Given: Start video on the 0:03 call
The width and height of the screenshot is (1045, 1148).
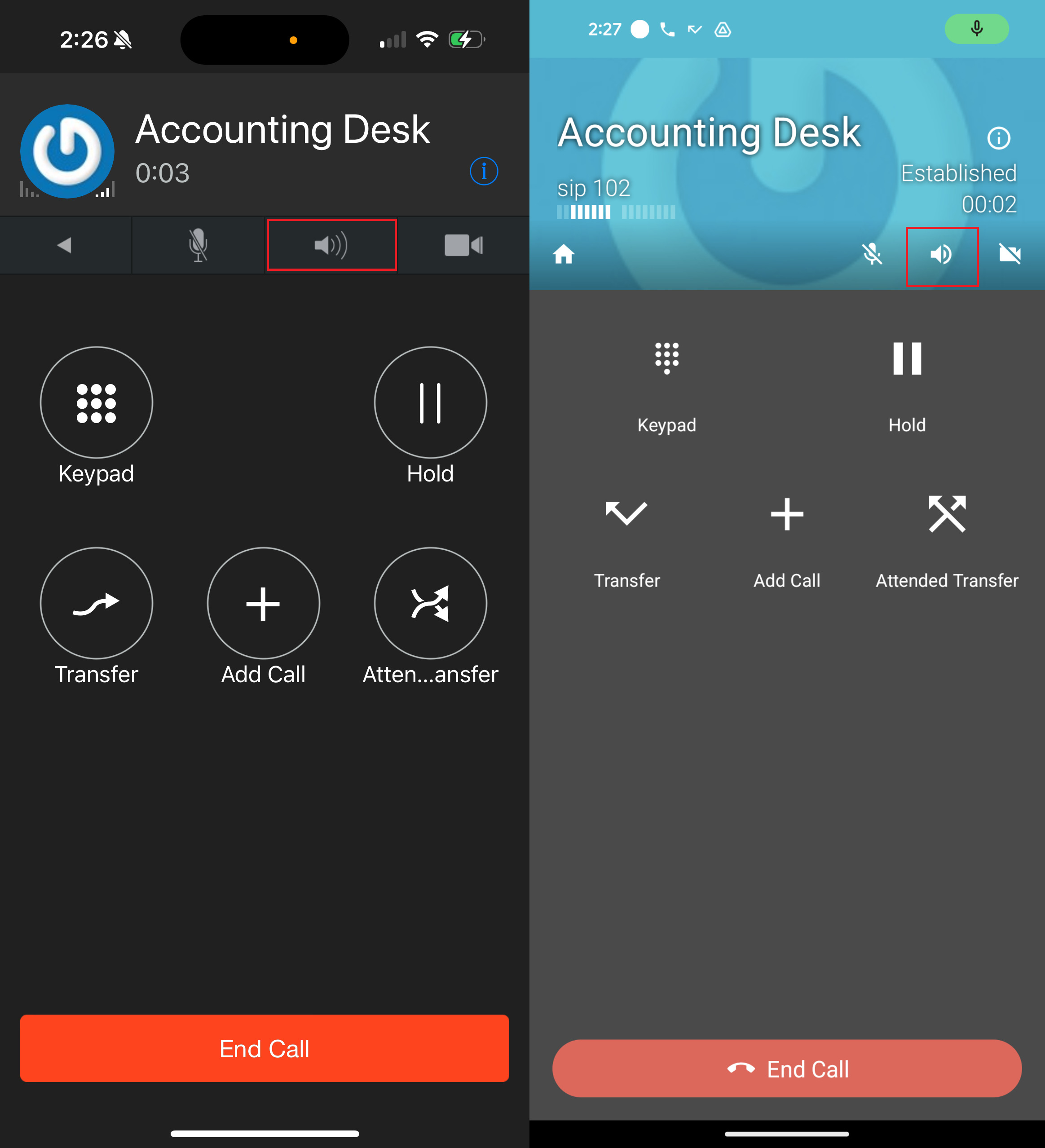Looking at the screenshot, I should tap(463, 245).
